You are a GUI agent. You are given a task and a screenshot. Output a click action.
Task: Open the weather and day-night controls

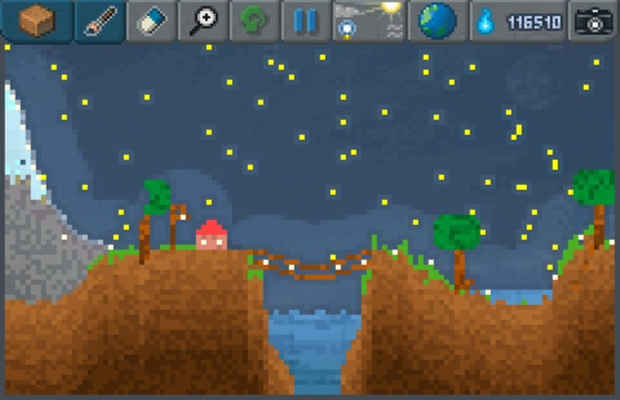tap(368, 21)
